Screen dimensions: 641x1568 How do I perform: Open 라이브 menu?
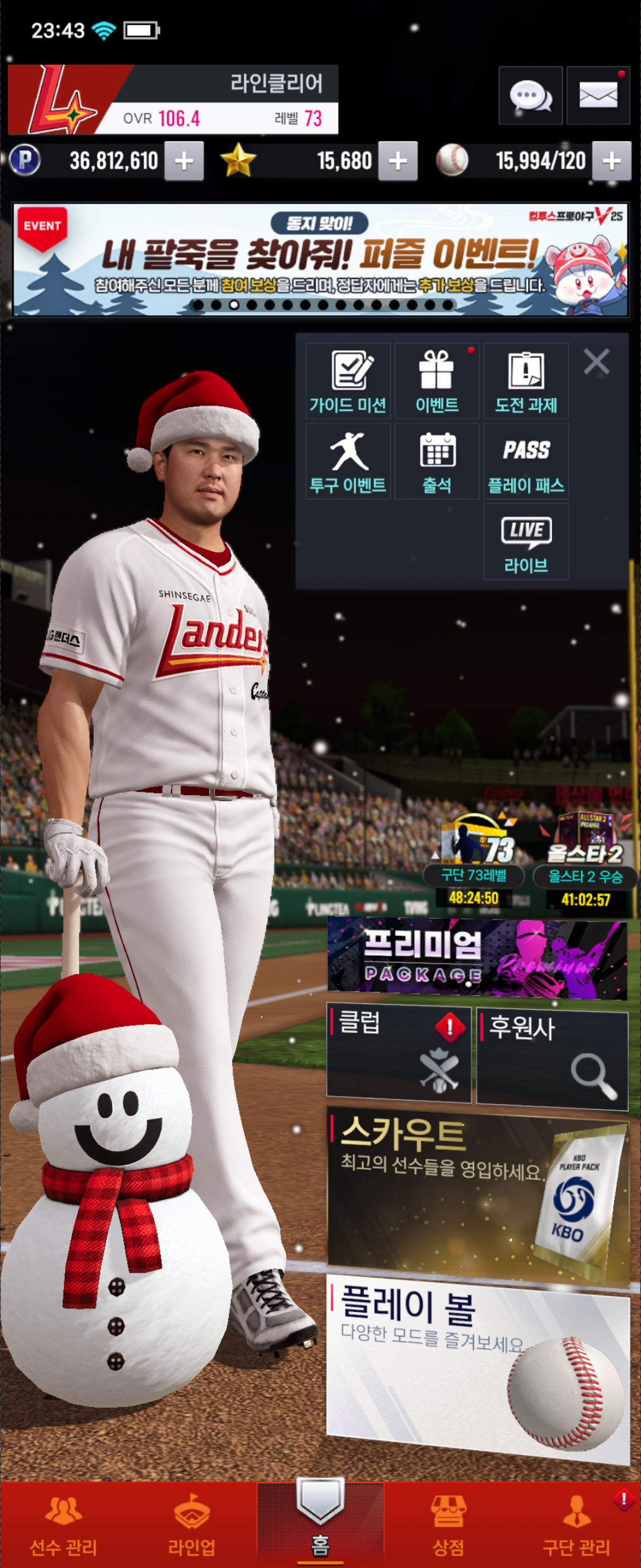(x=525, y=542)
